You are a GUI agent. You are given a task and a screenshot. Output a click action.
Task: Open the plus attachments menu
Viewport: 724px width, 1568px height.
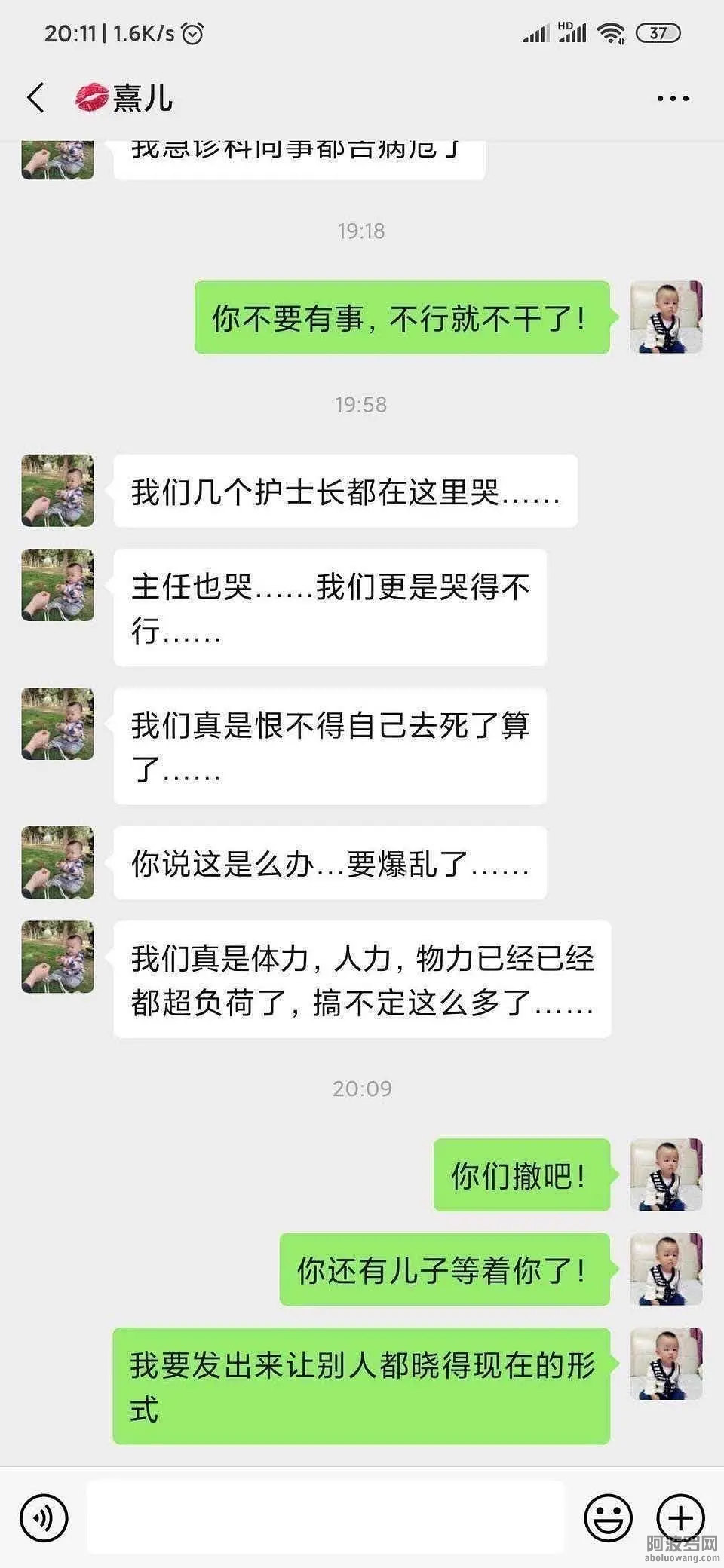(680, 1517)
